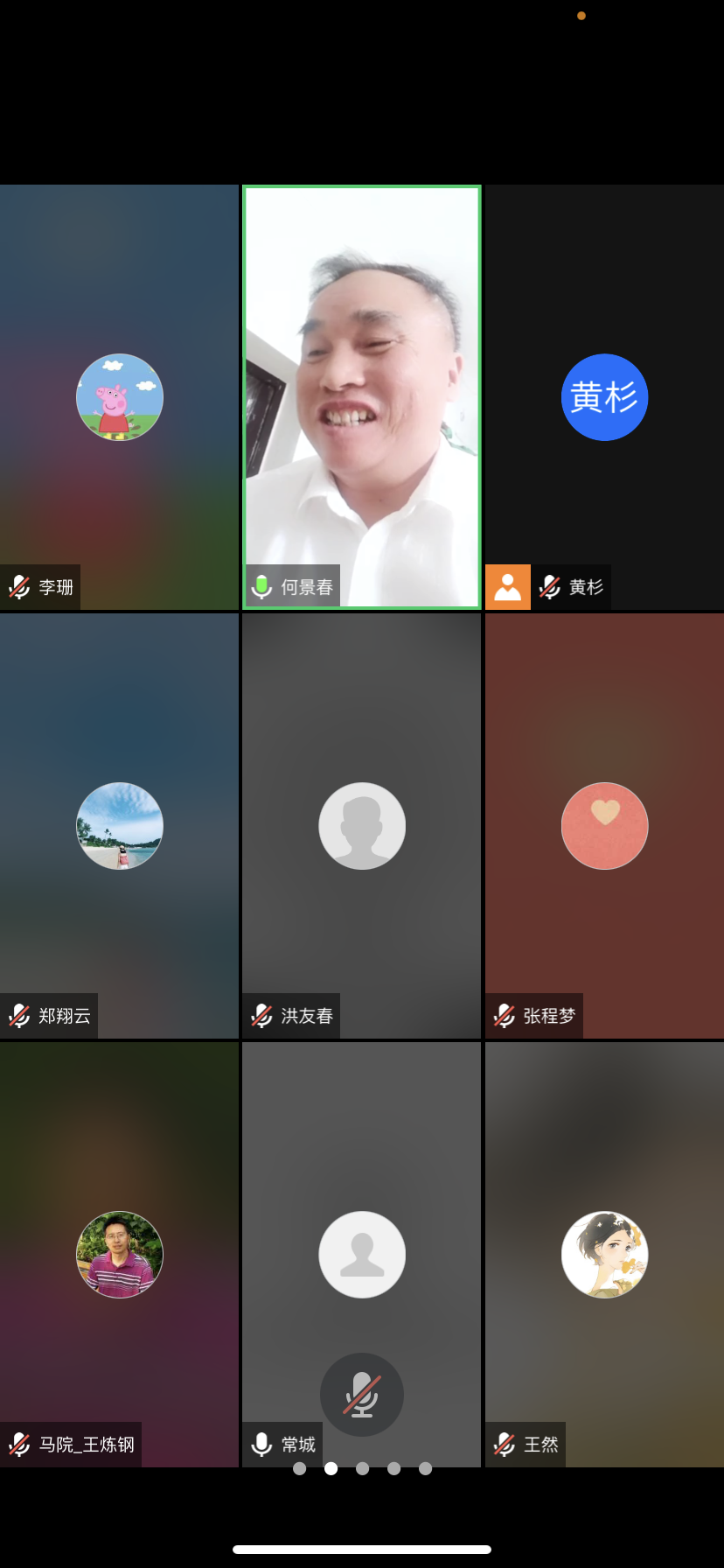
Task: Unmute the microphone with the round button
Action: click(362, 1395)
